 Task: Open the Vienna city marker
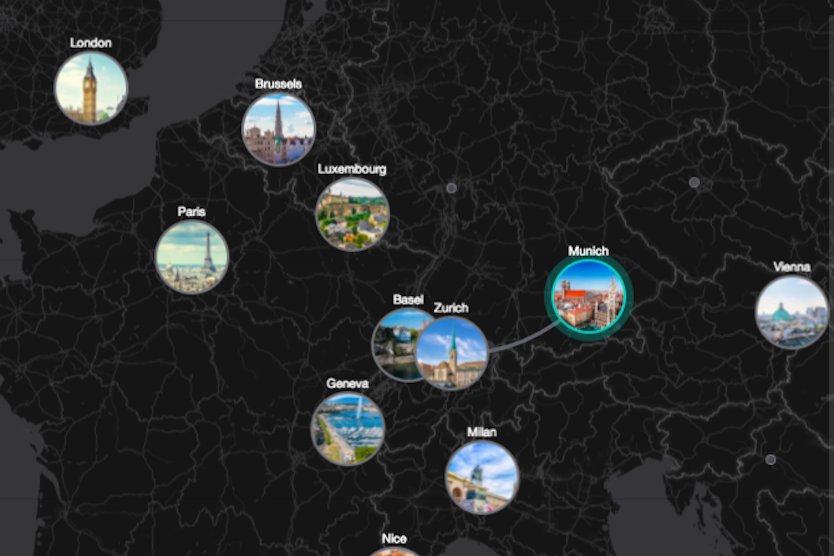point(791,312)
